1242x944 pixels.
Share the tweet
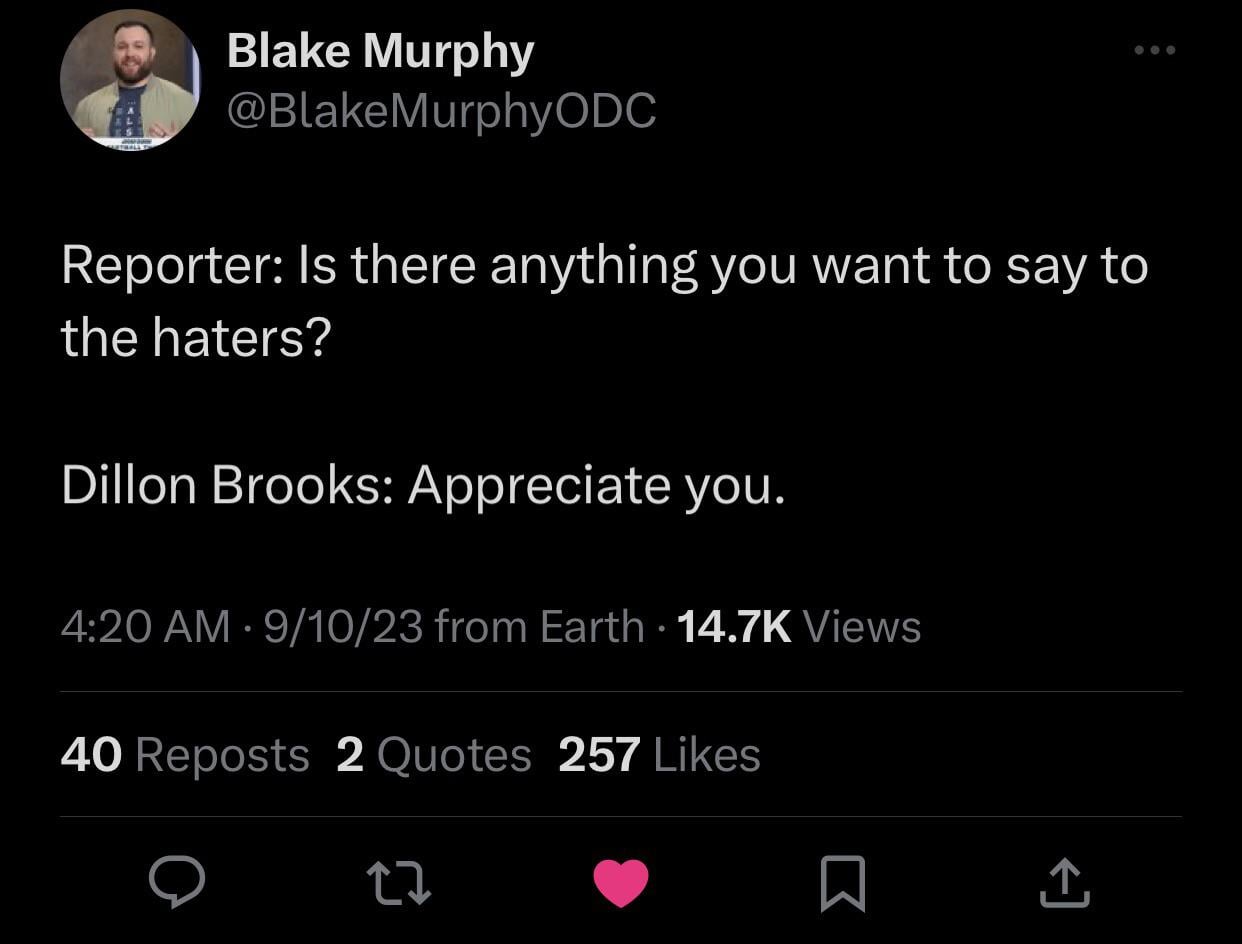(1063, 884)
